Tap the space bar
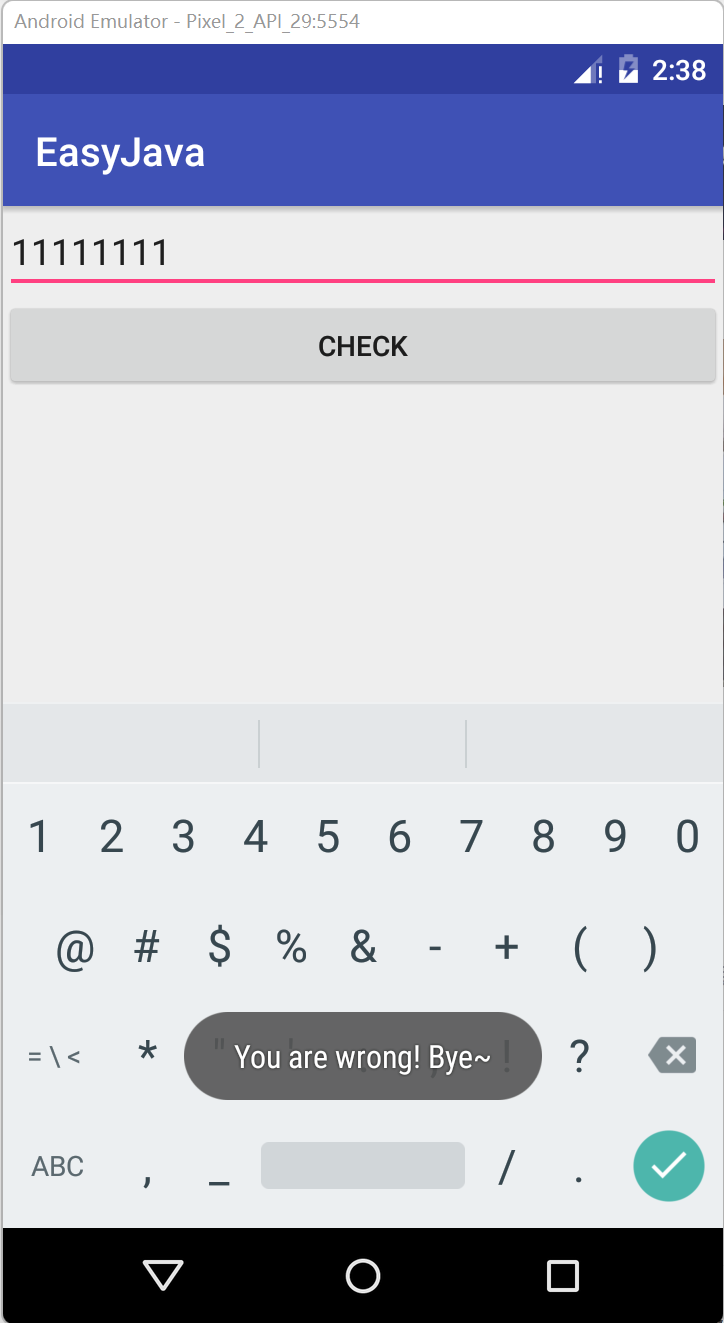 [363, 1165]
